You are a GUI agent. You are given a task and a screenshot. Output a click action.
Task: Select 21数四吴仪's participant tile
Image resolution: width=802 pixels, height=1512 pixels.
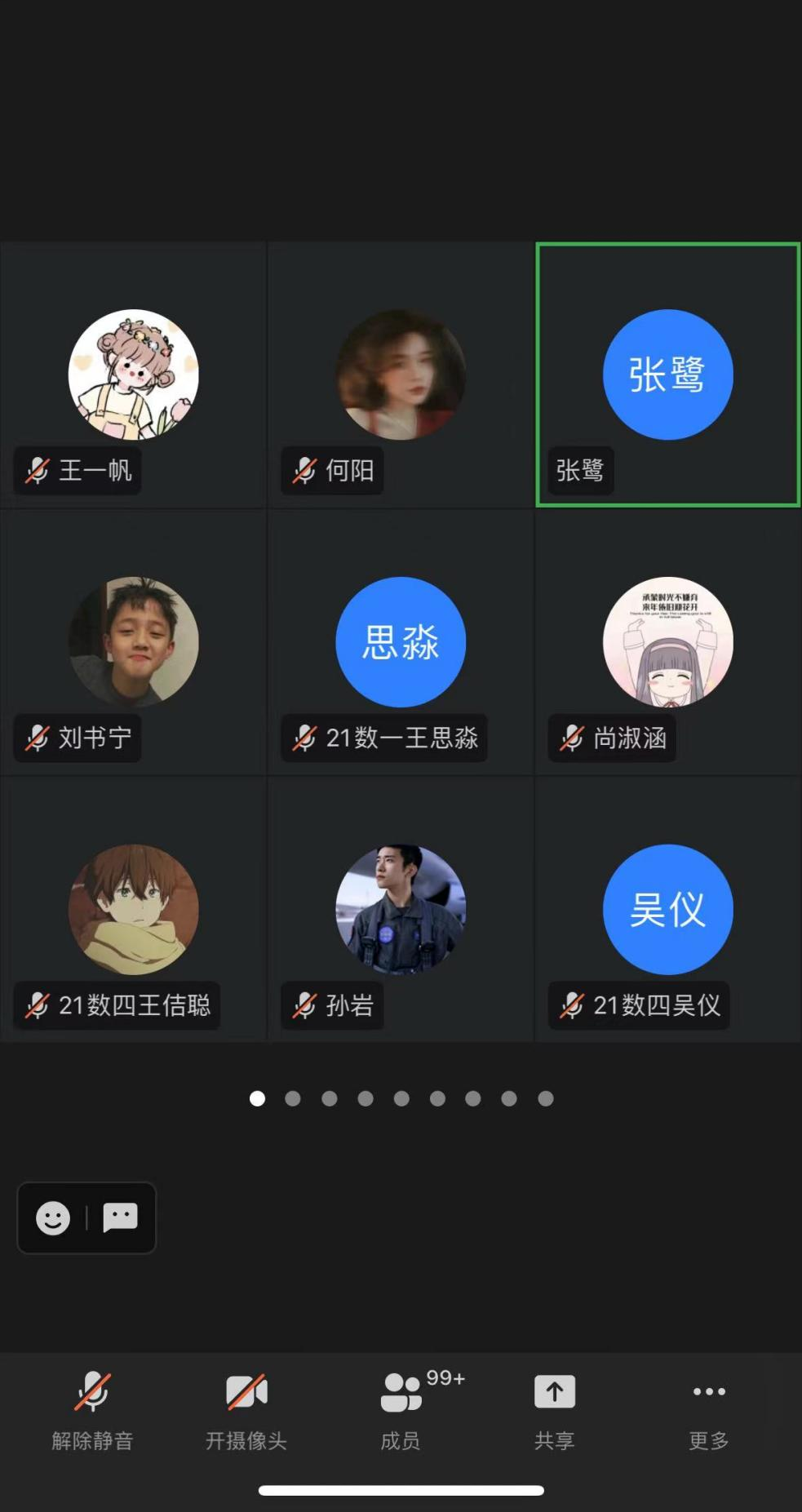pyautogui.click(x=667, y=909)
